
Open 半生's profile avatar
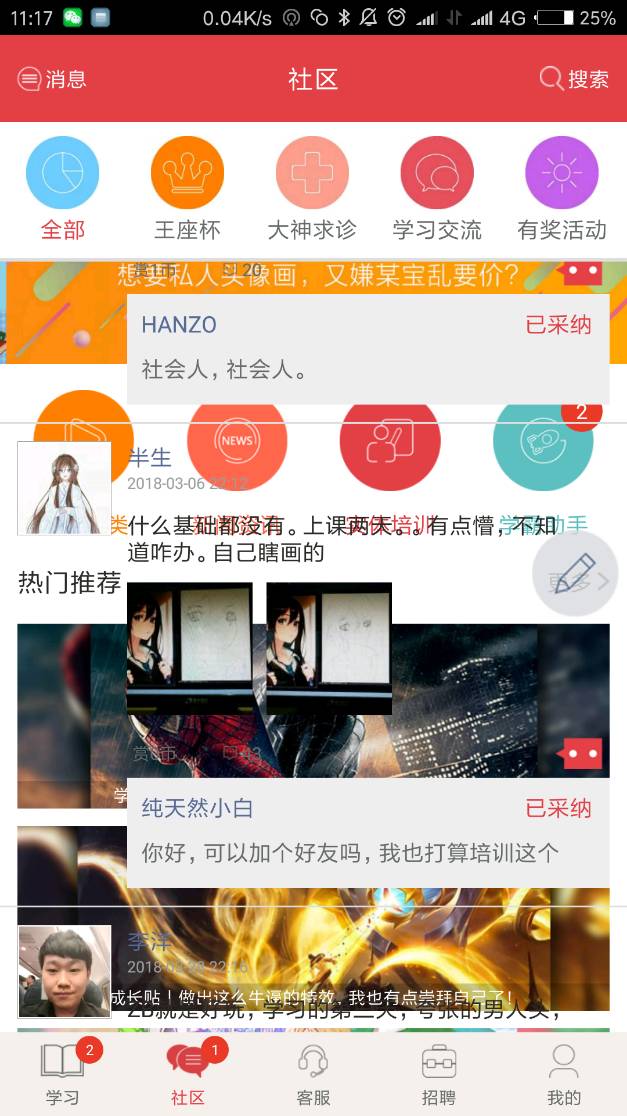point(64,488)
